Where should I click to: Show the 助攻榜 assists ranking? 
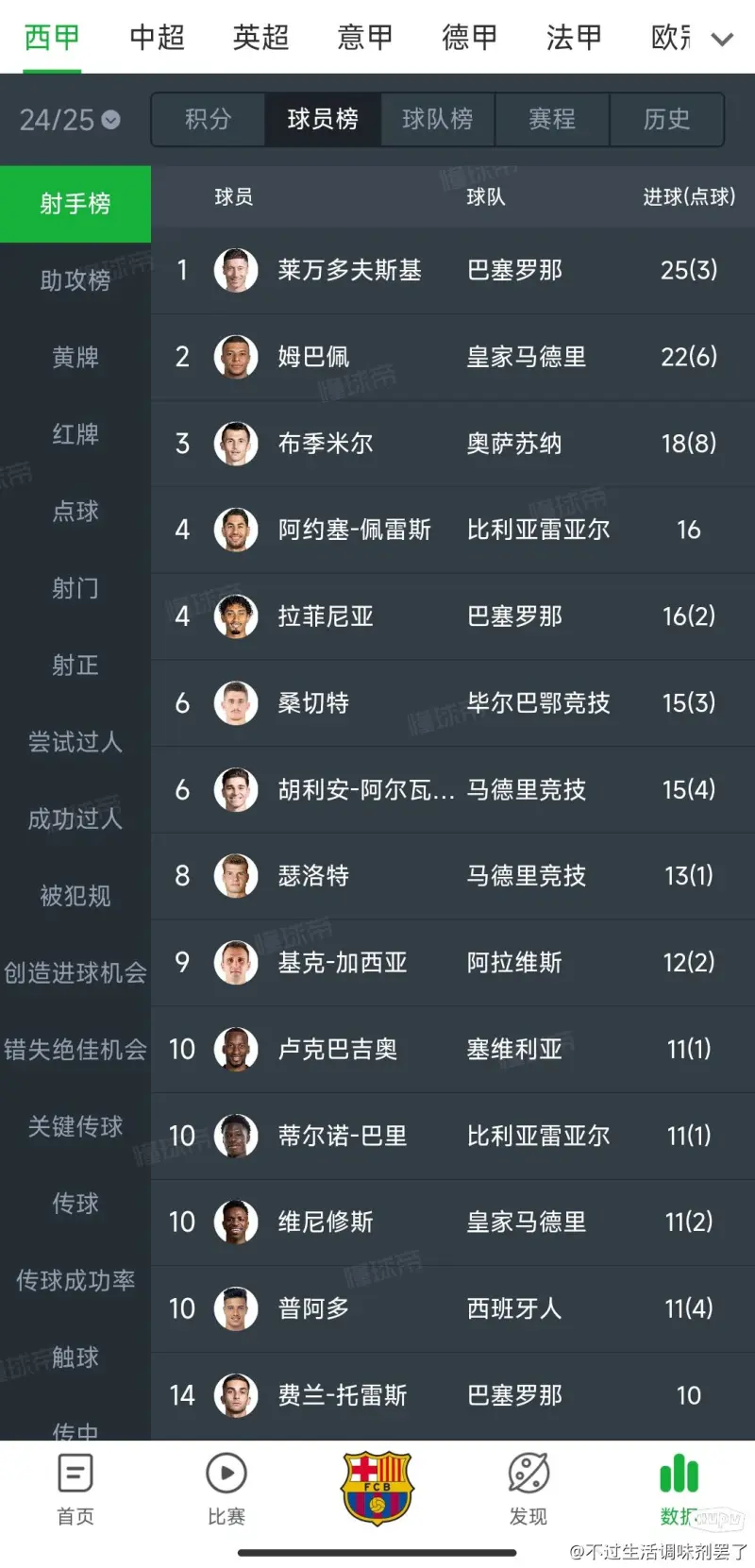click(x=75, y=280)
